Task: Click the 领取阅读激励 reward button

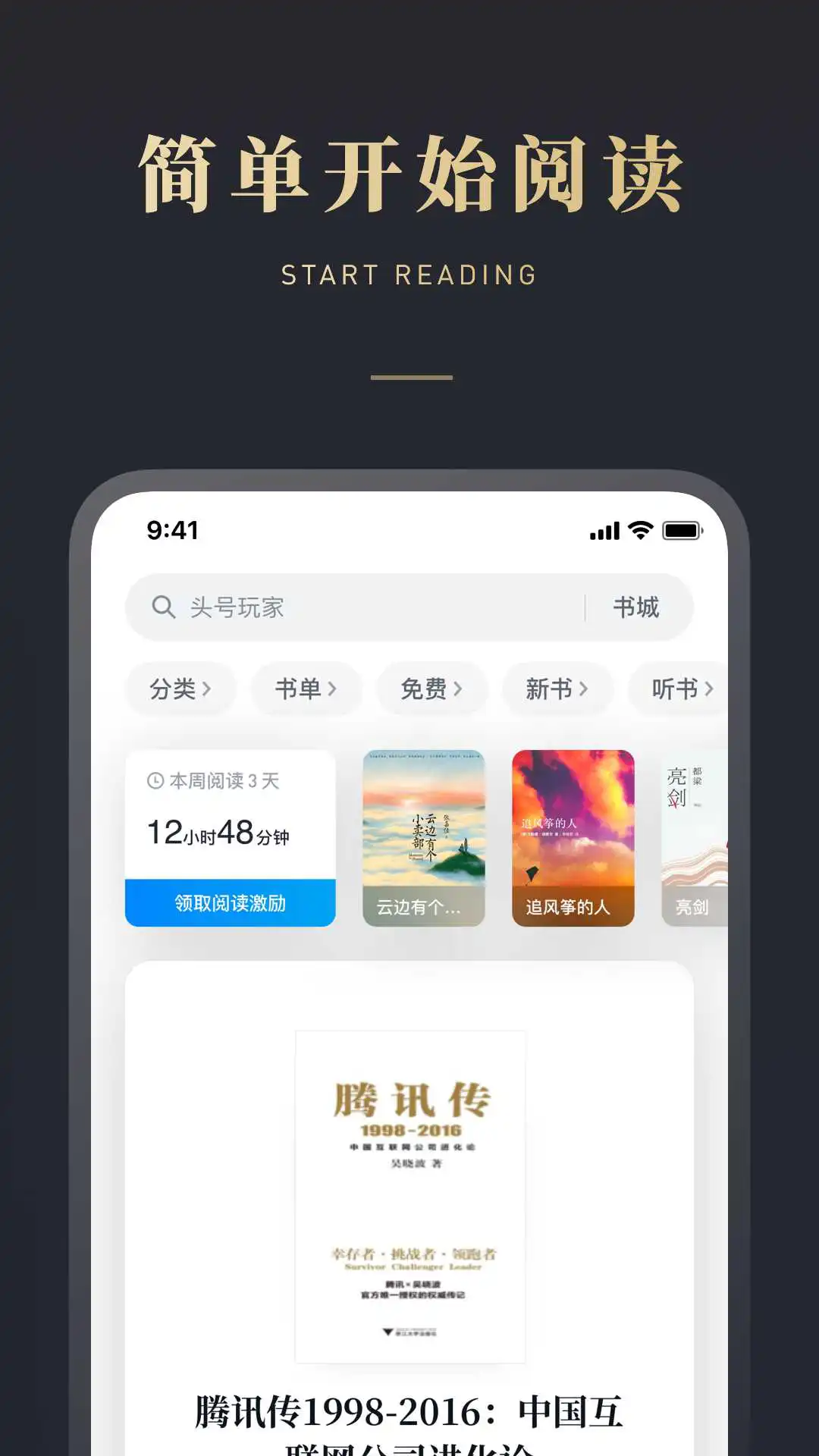Action: point(231,903)
